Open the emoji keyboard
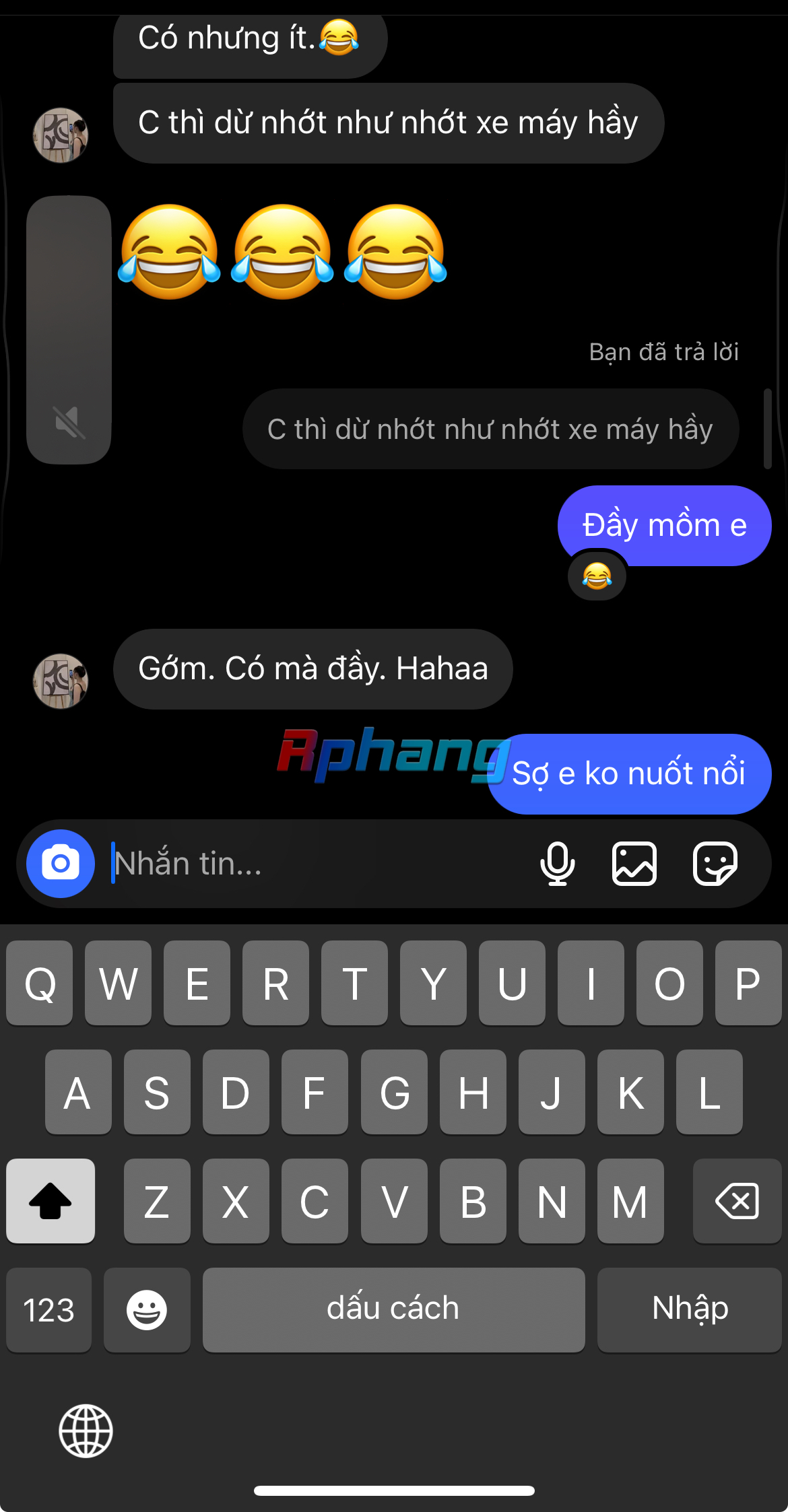The height and width of the screenshot is (1512, 788). click(147, 1310)
